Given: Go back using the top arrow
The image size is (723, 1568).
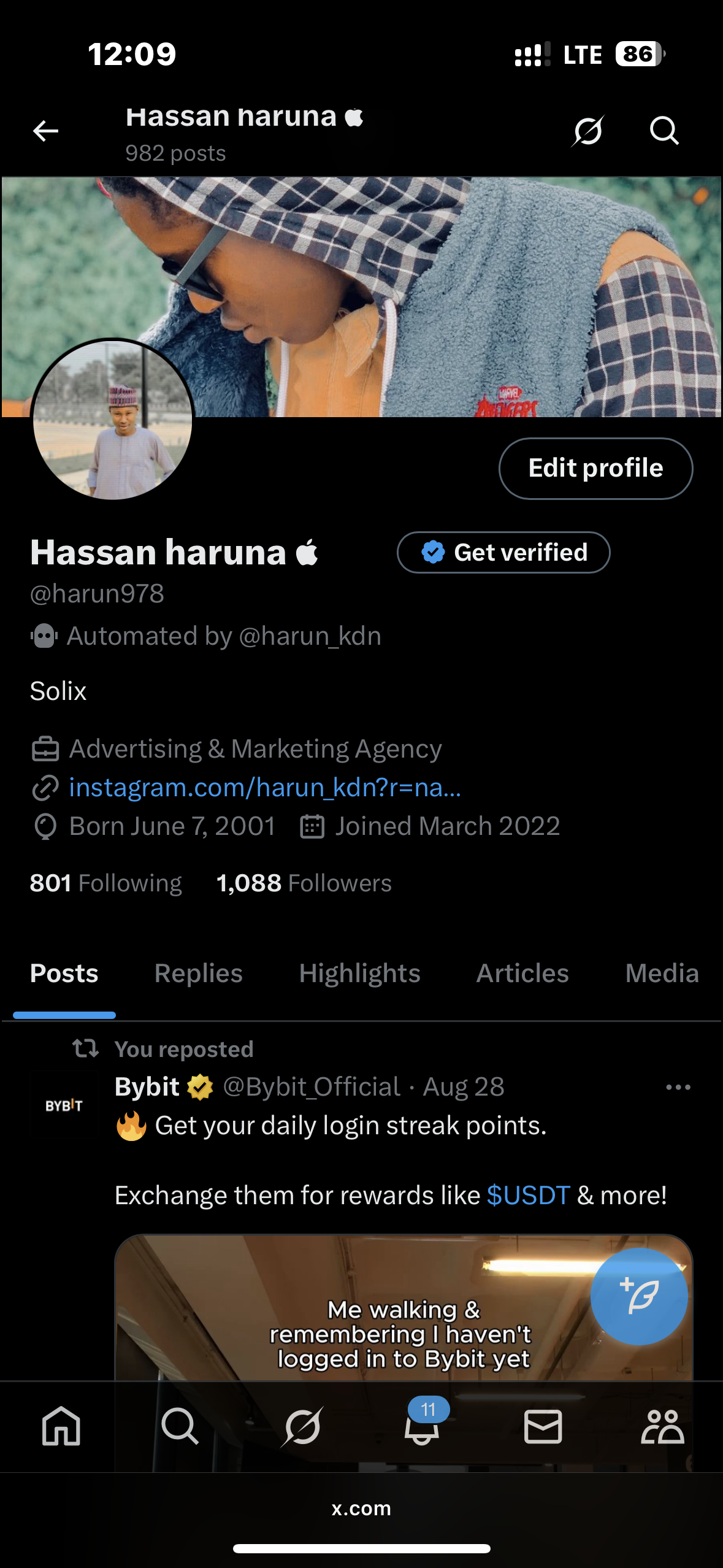Looking at the screenshot, I should (x=46, y=131).
